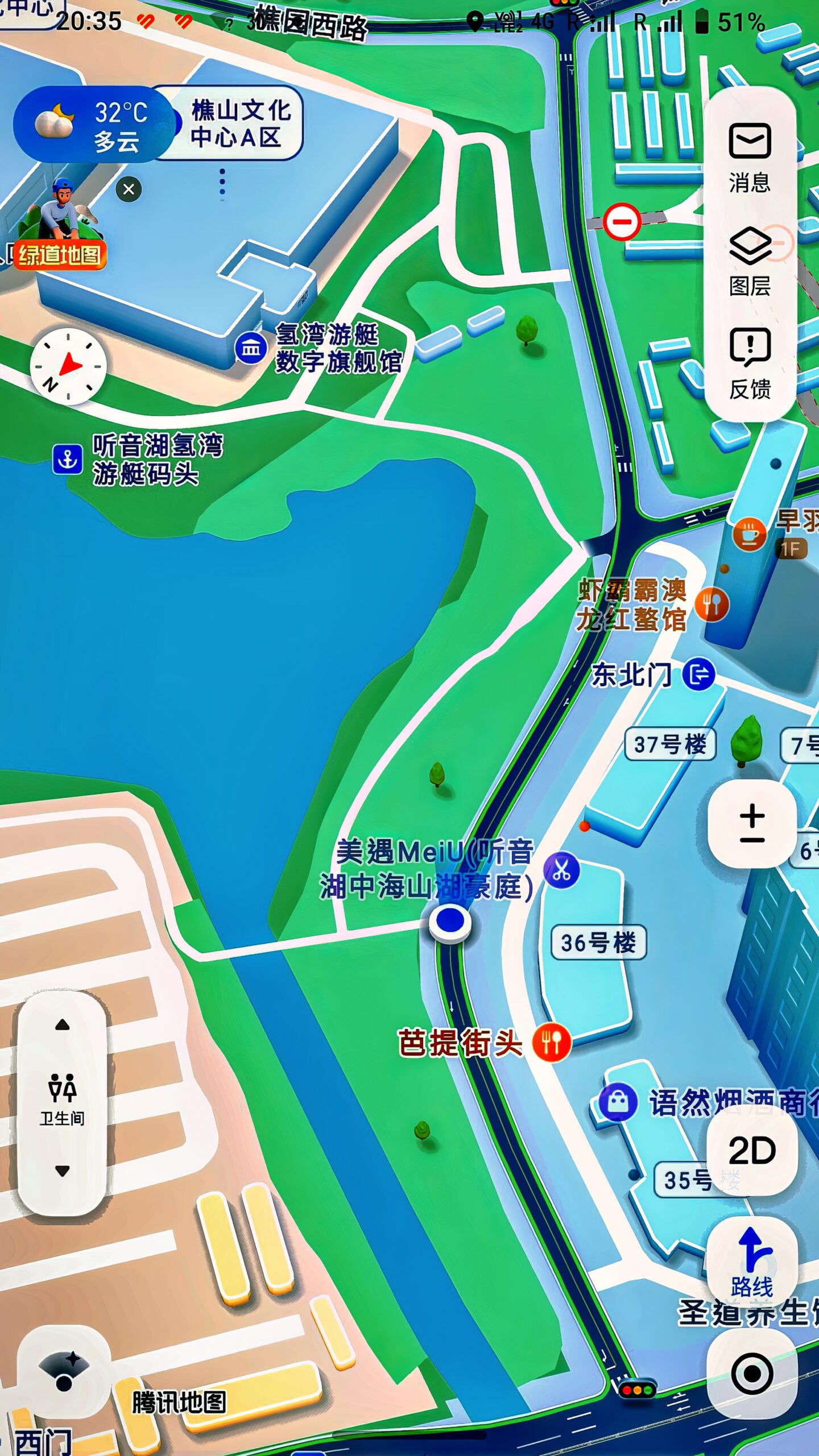The height and width of the screenshot is (1456, 819).
Task: Reset map orientation with the compass
Action: pyautogui.click(x=68, y=366)
